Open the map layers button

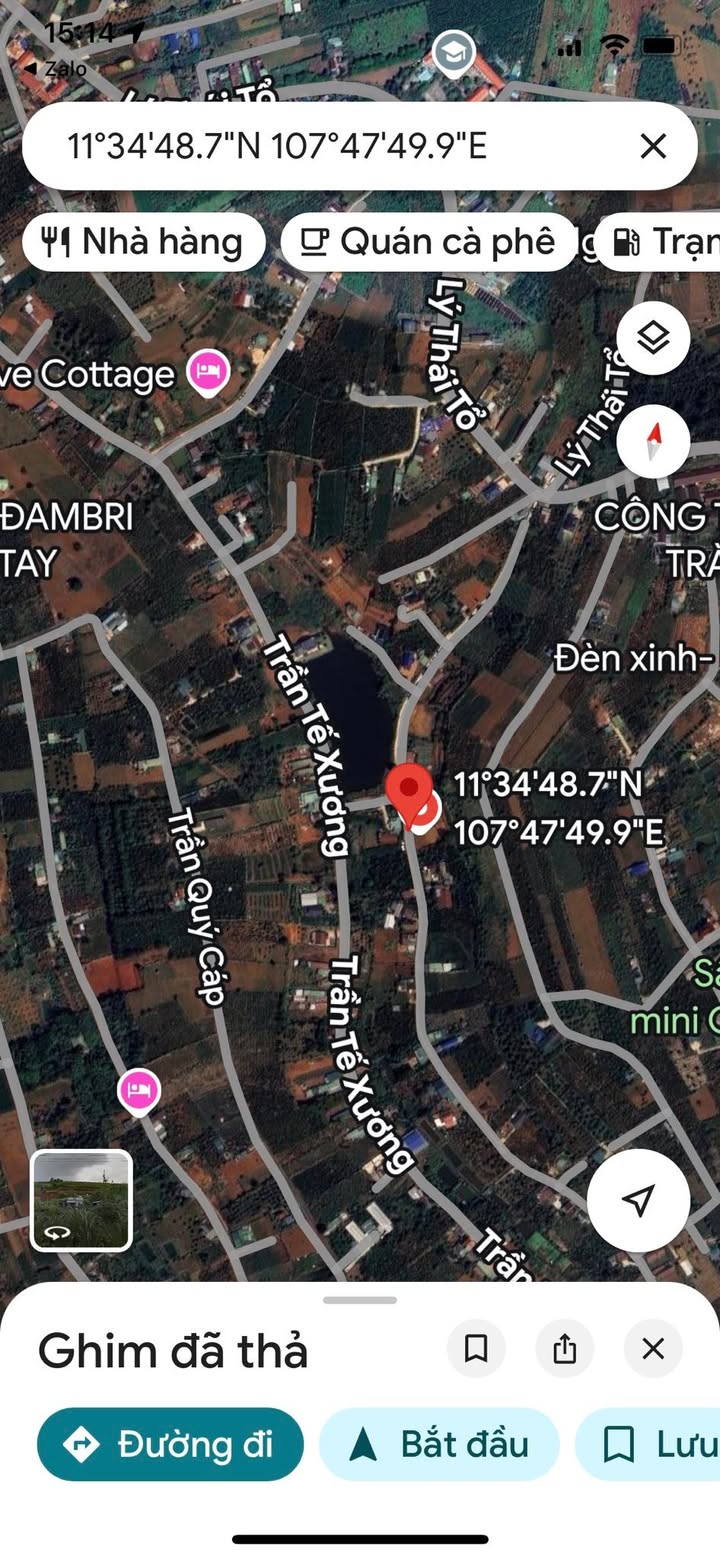point(653,338)
